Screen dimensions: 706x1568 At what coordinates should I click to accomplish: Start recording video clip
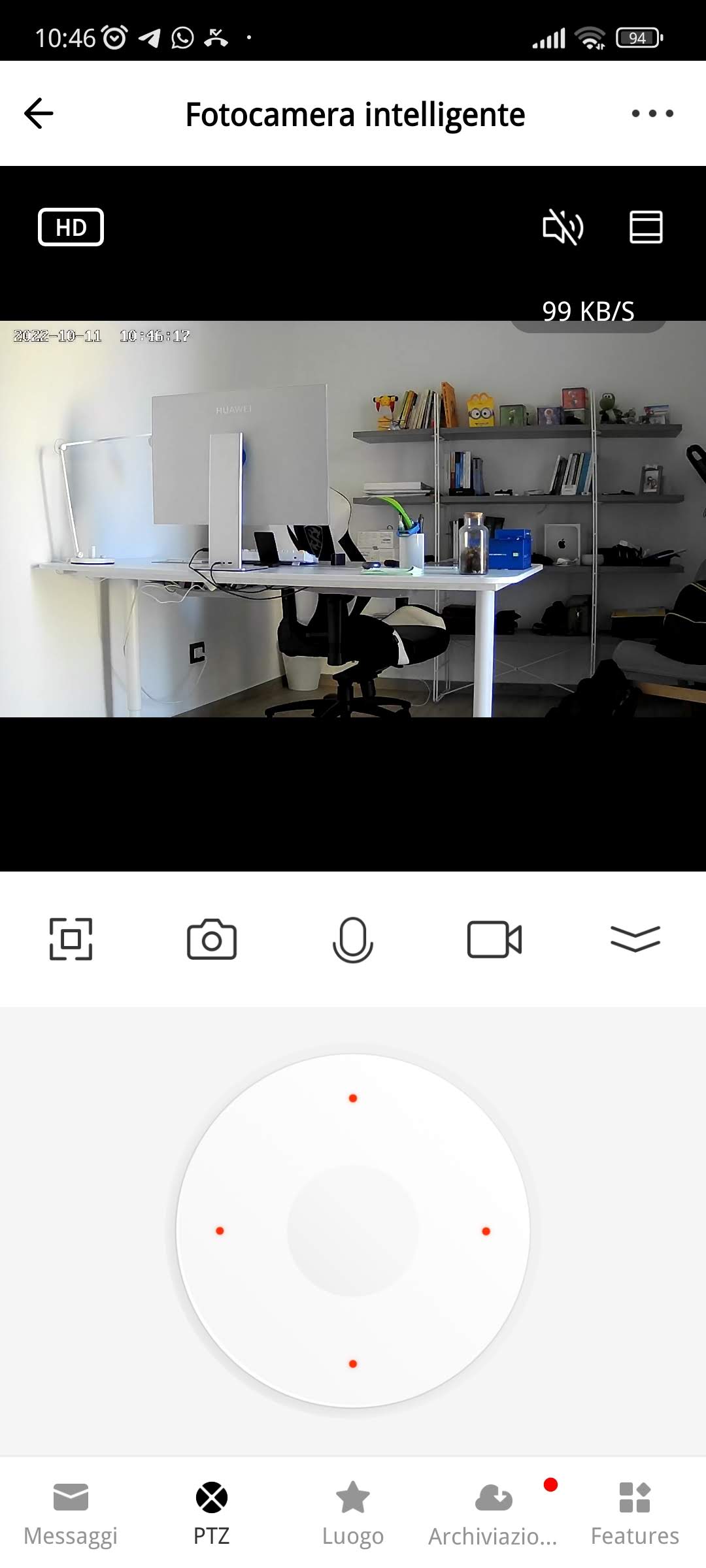tap(494, 939)
